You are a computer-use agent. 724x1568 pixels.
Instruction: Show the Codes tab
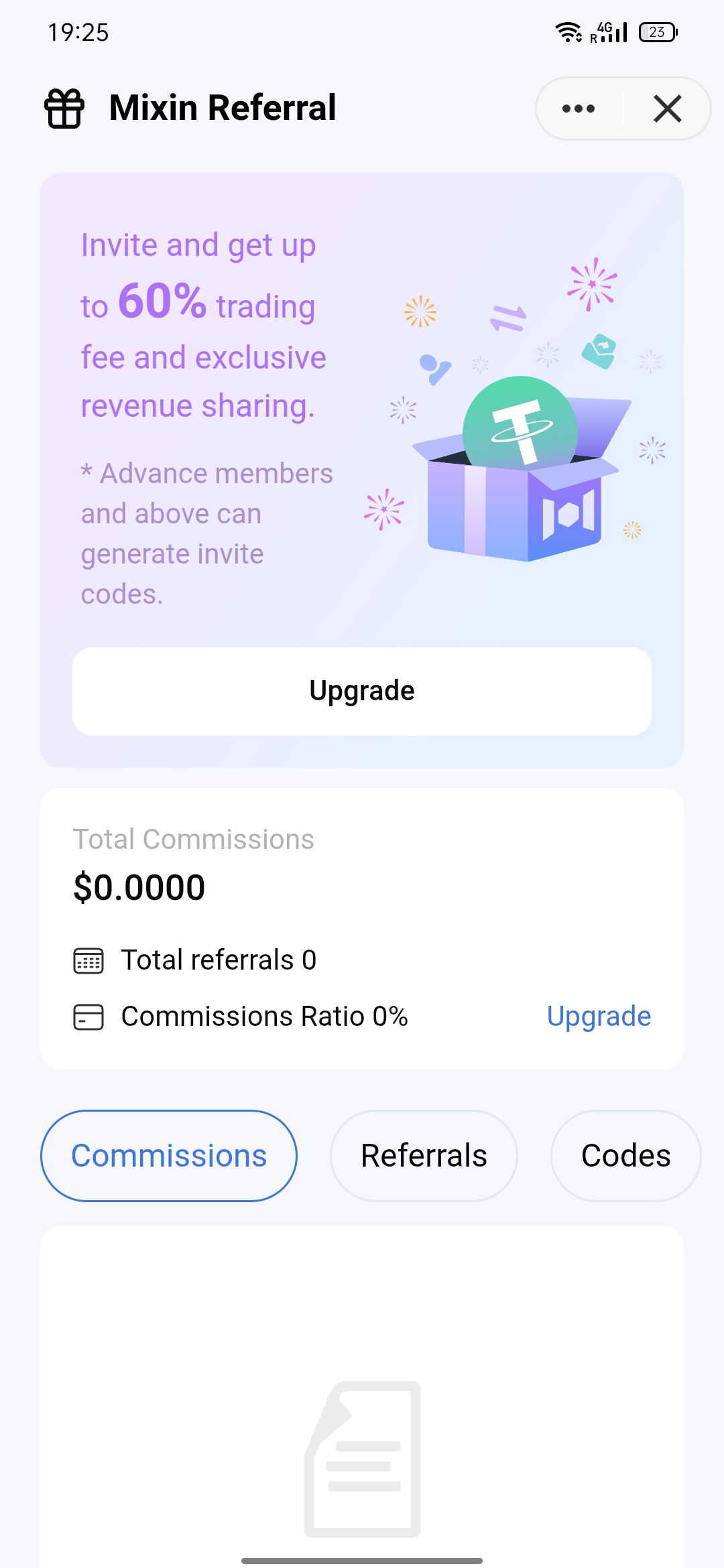click(625, 1156)
